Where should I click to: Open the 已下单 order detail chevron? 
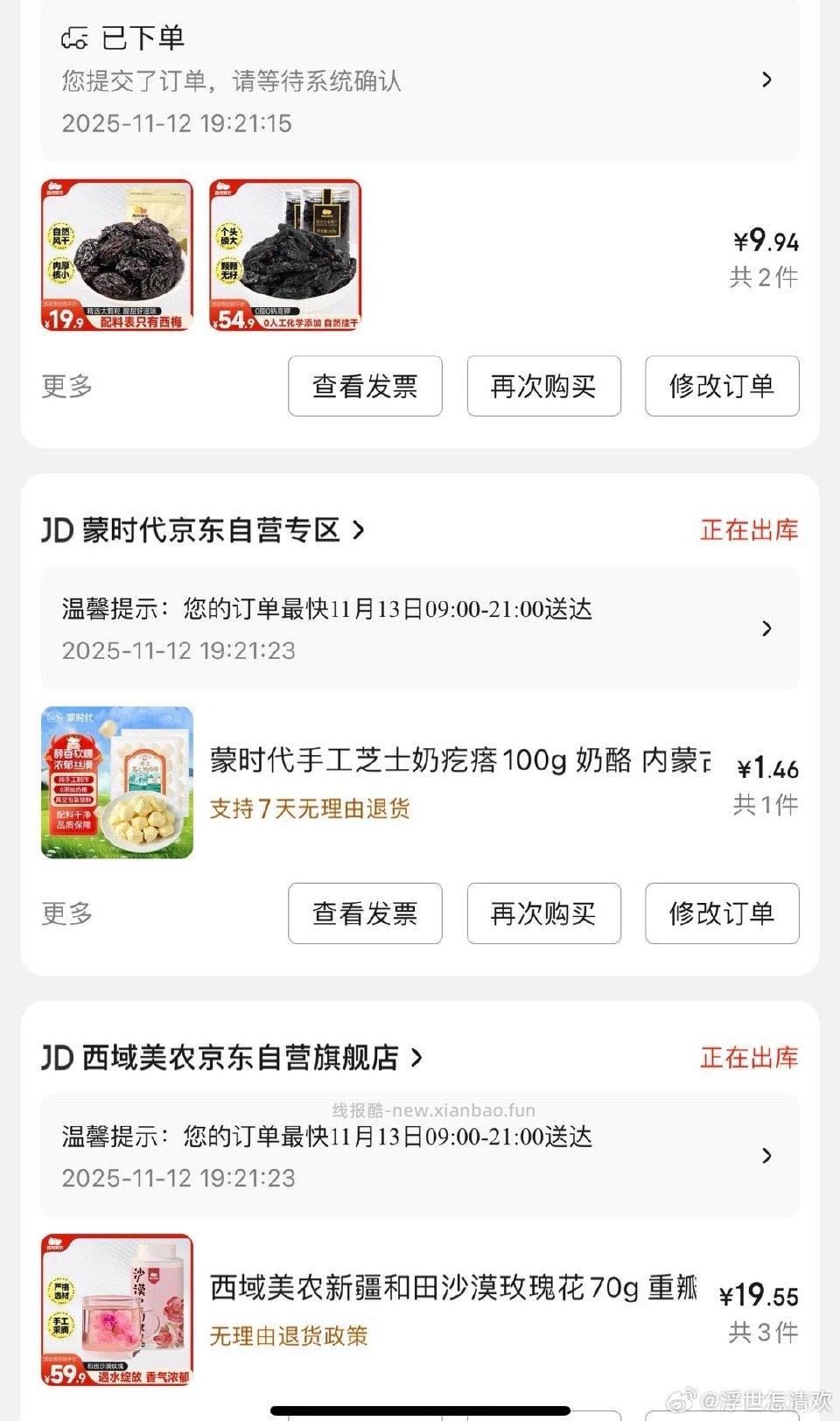767,80
